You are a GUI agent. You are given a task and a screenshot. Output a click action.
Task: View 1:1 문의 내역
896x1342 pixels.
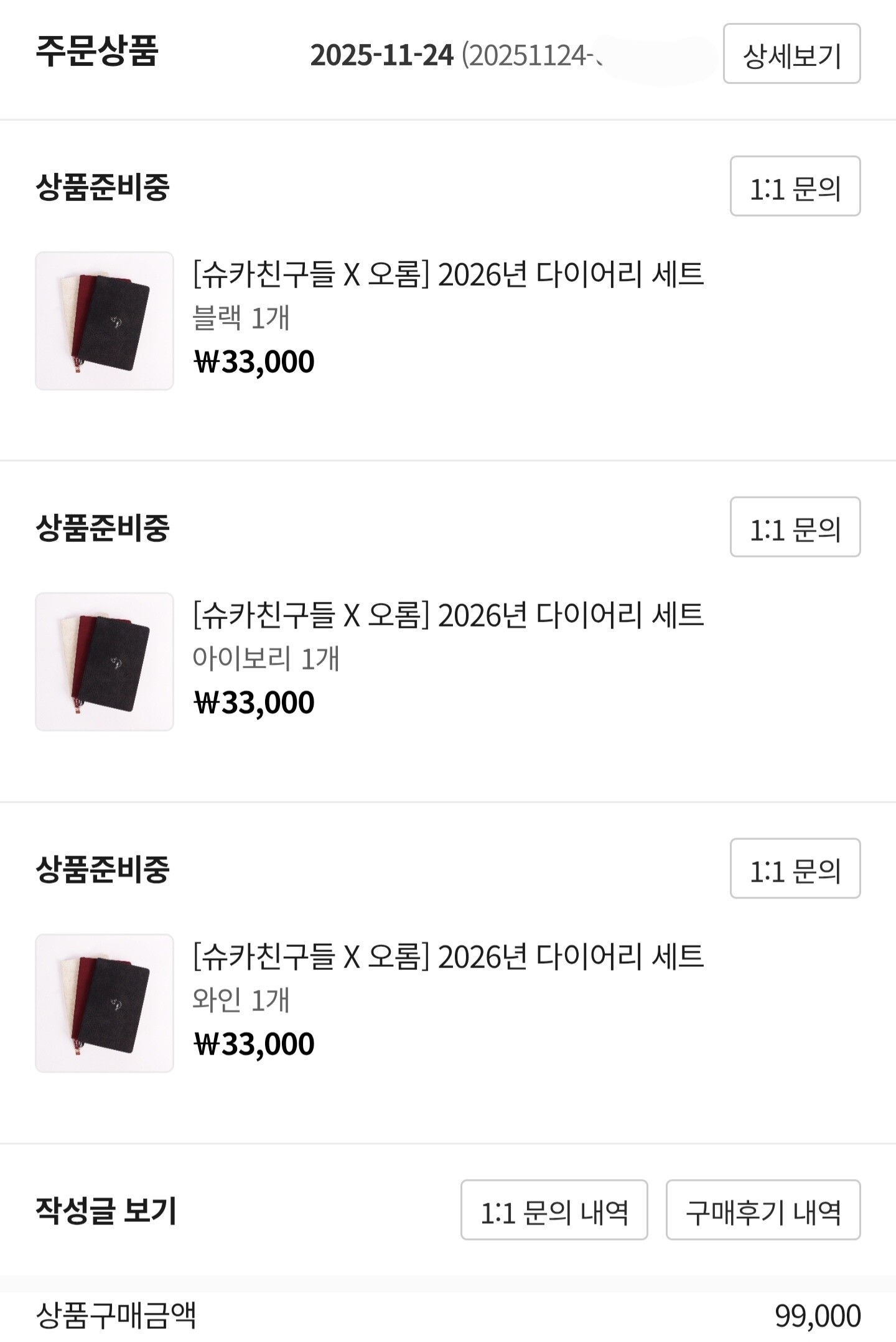click(x=554, y=1209)
